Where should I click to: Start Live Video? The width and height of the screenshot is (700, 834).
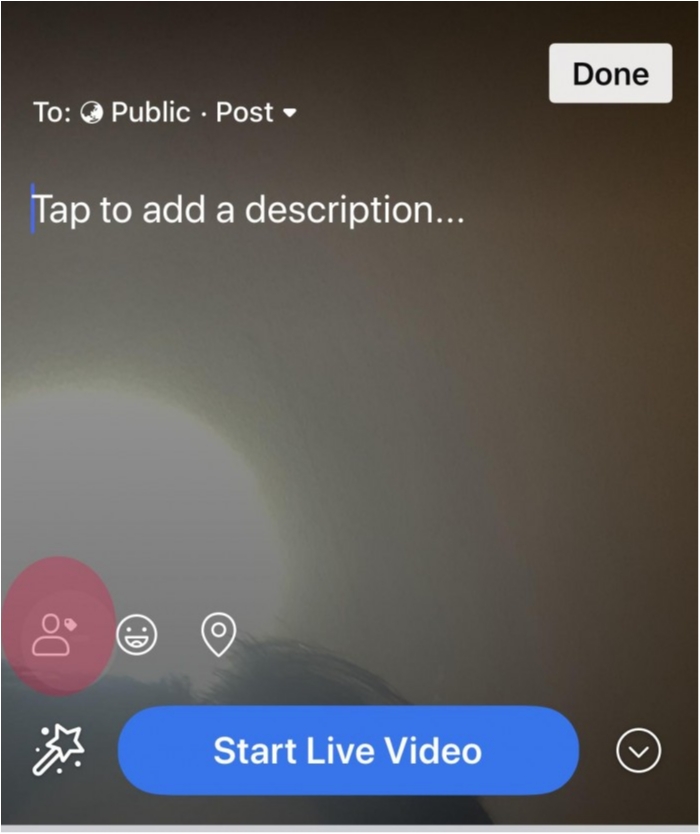pos(348,750)
